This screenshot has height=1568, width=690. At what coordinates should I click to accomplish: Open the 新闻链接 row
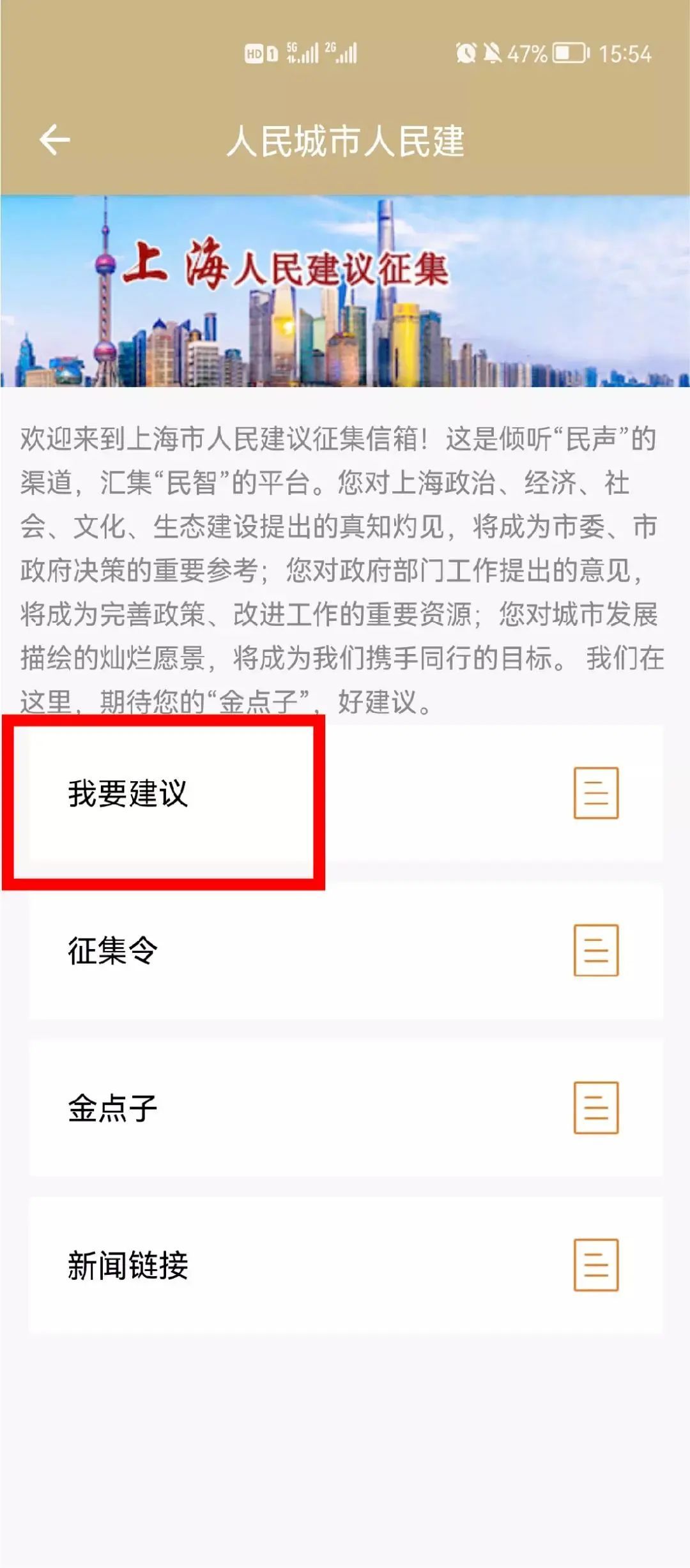(x=345, y=1265)
